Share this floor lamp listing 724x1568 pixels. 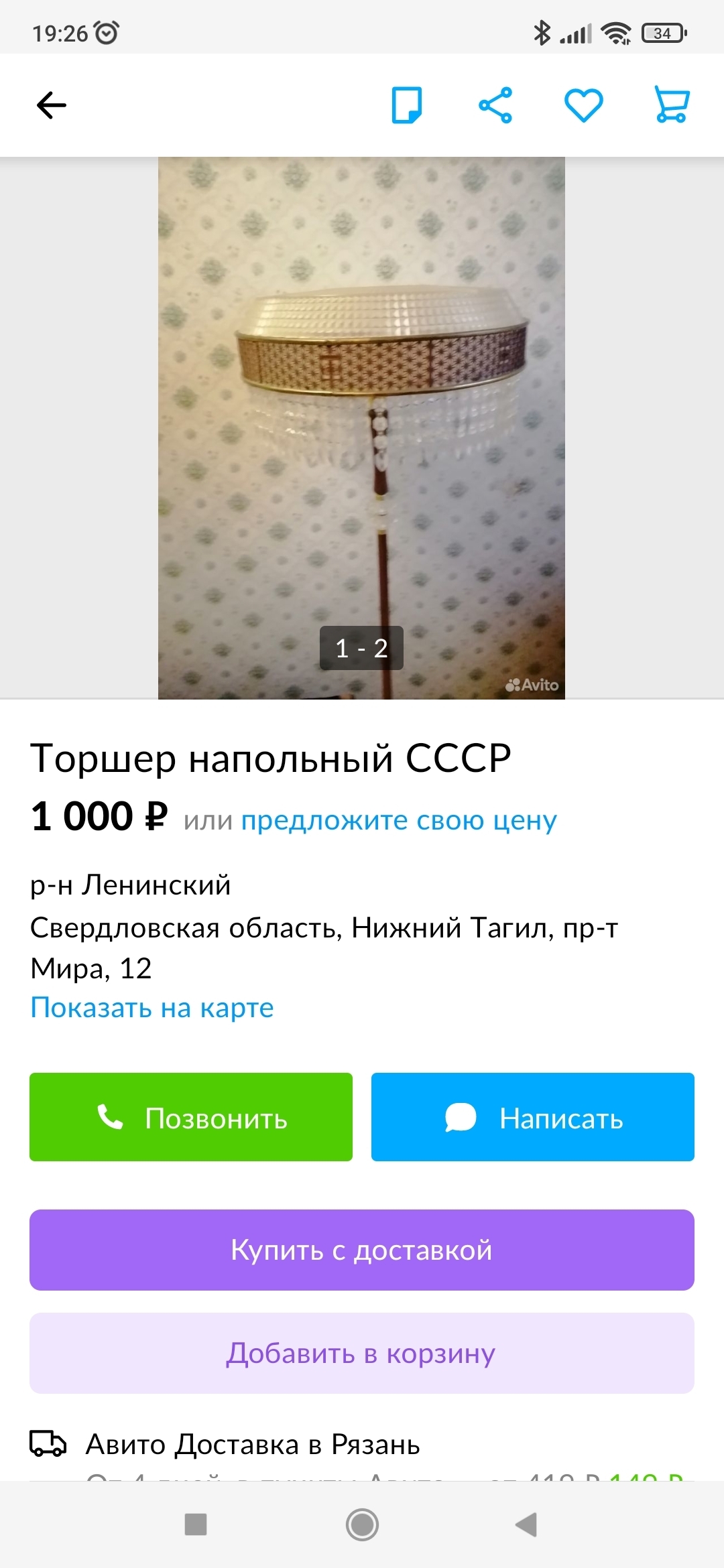pos(495,105)
